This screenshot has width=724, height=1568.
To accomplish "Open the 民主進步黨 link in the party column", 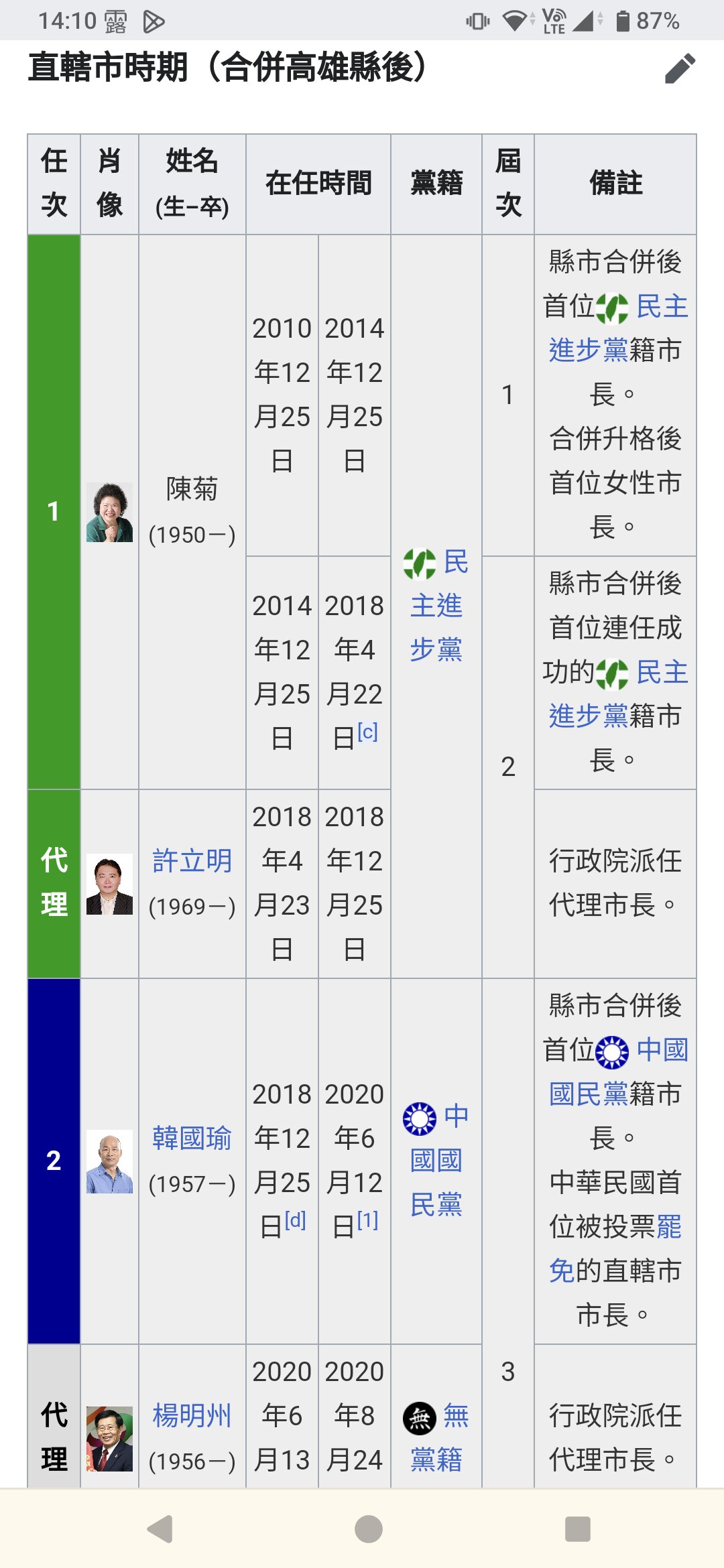I will (x=436, y=606).
